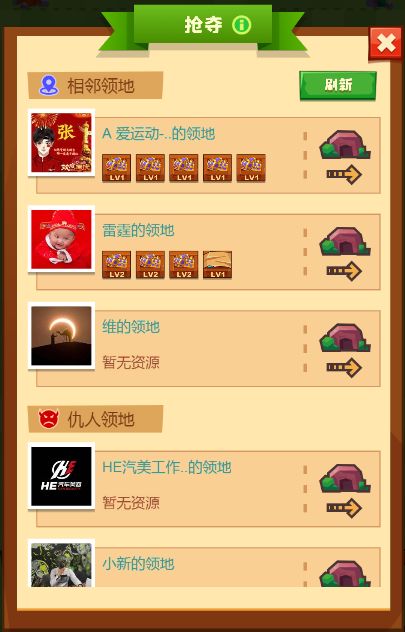Screen dimensions: 405x632
Task: Open the info icon beside 抢夺
Action: click(241, 25)
